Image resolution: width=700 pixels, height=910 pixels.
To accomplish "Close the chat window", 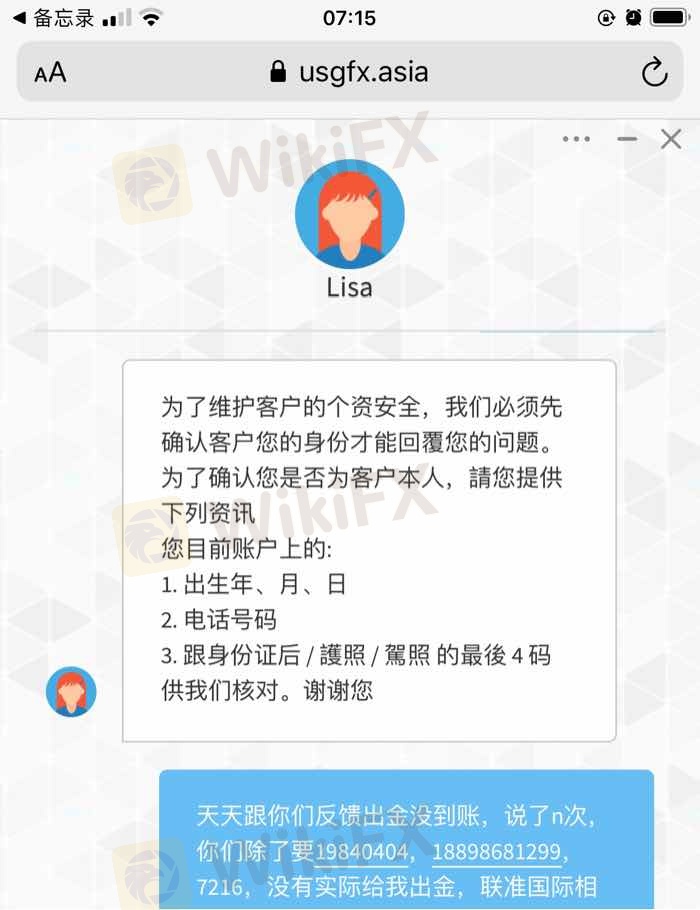I will point(671,139).
